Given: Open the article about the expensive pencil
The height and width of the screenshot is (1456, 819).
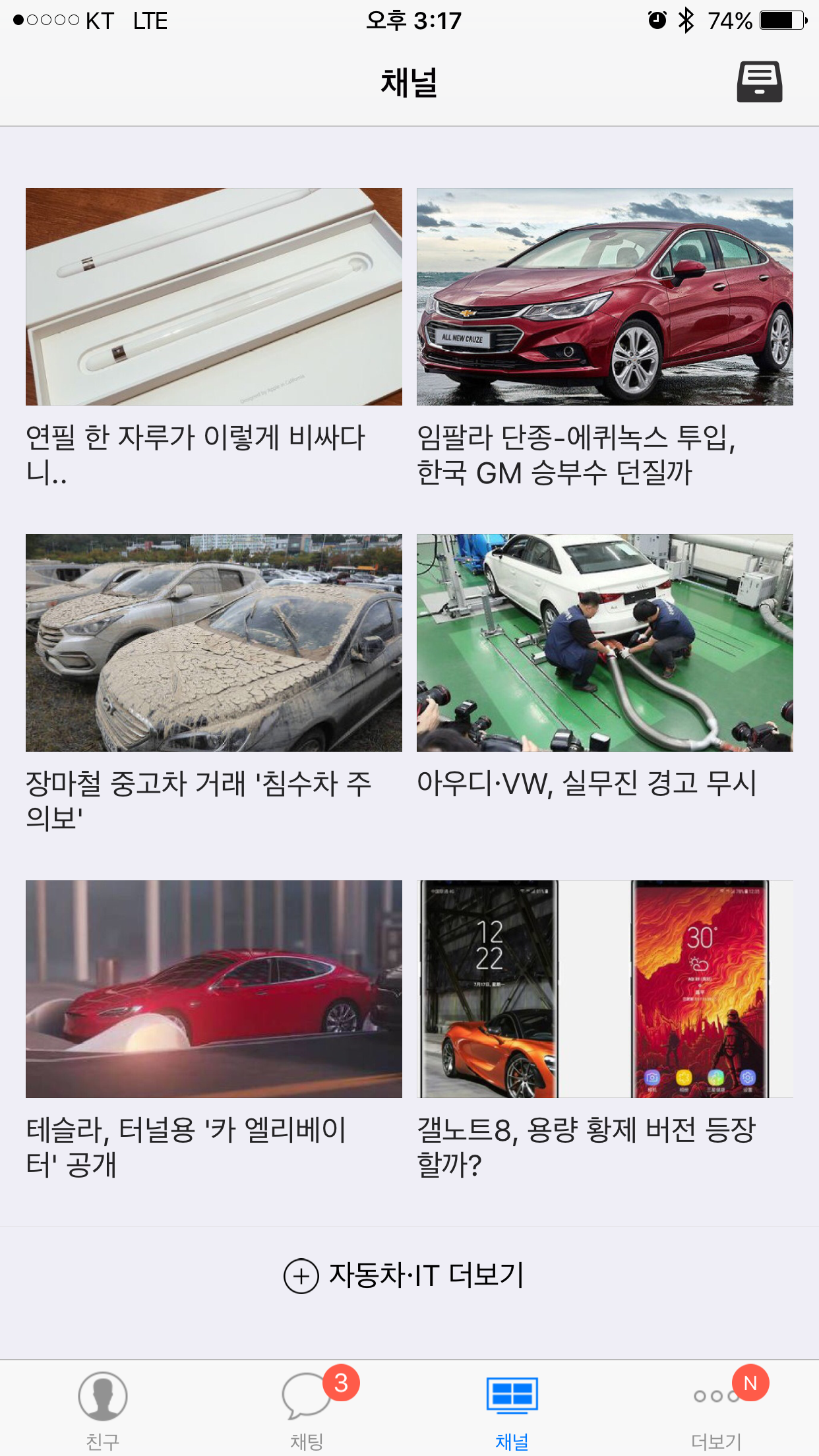Looking at the screenshot, I should [214, 339].
